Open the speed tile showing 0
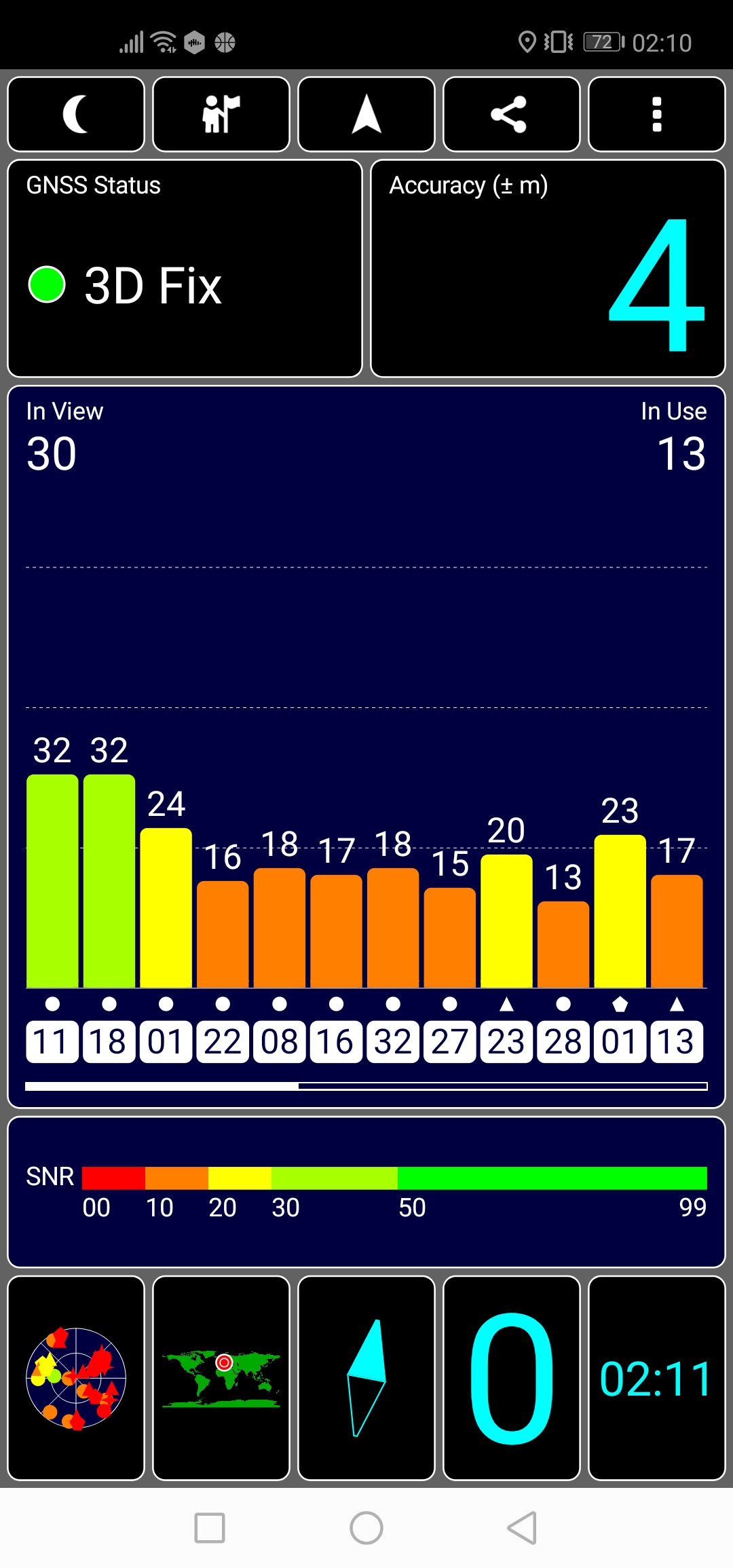 point(512,1378)
